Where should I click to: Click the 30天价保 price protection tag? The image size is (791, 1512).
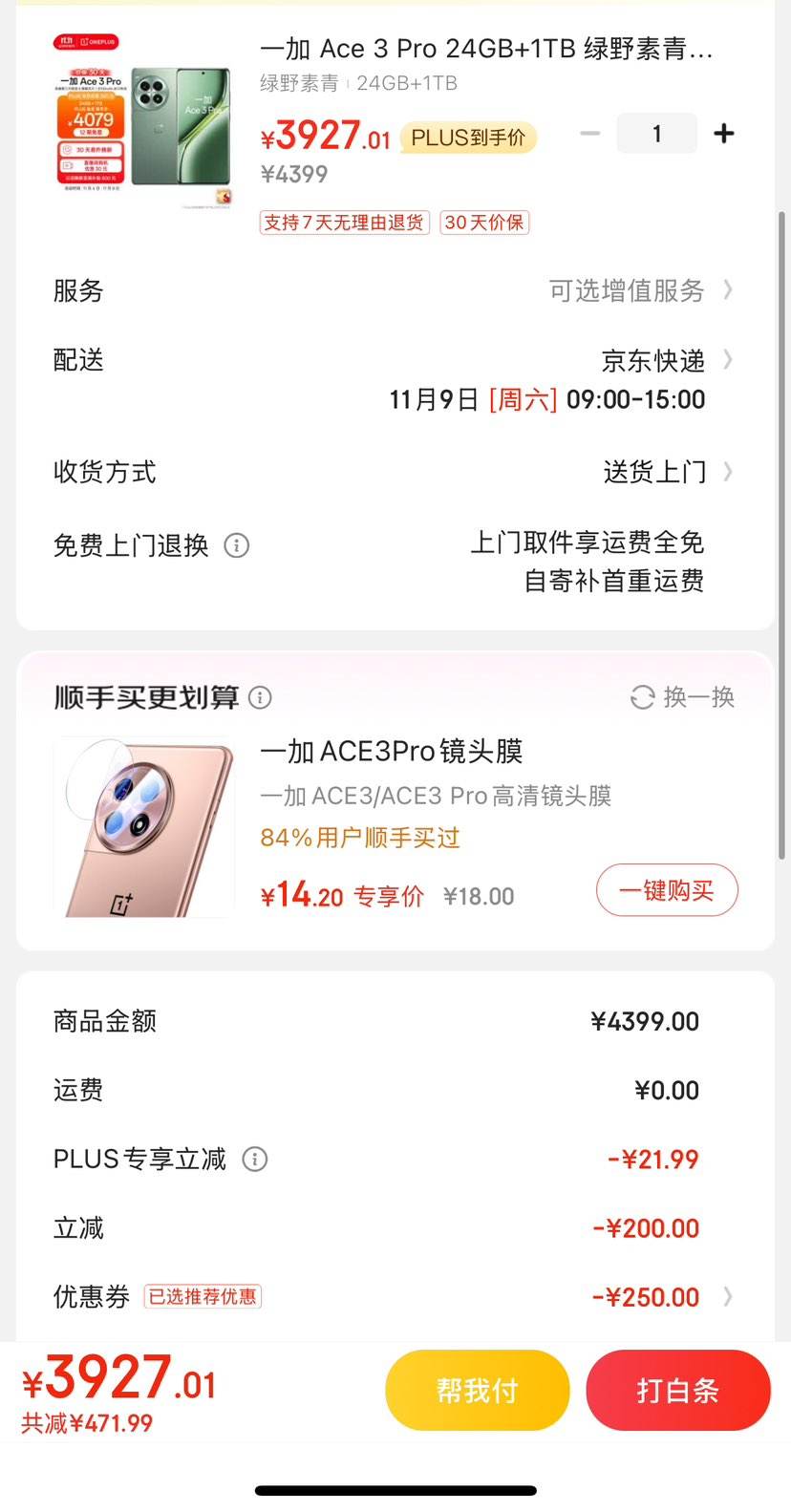[484, 221]
